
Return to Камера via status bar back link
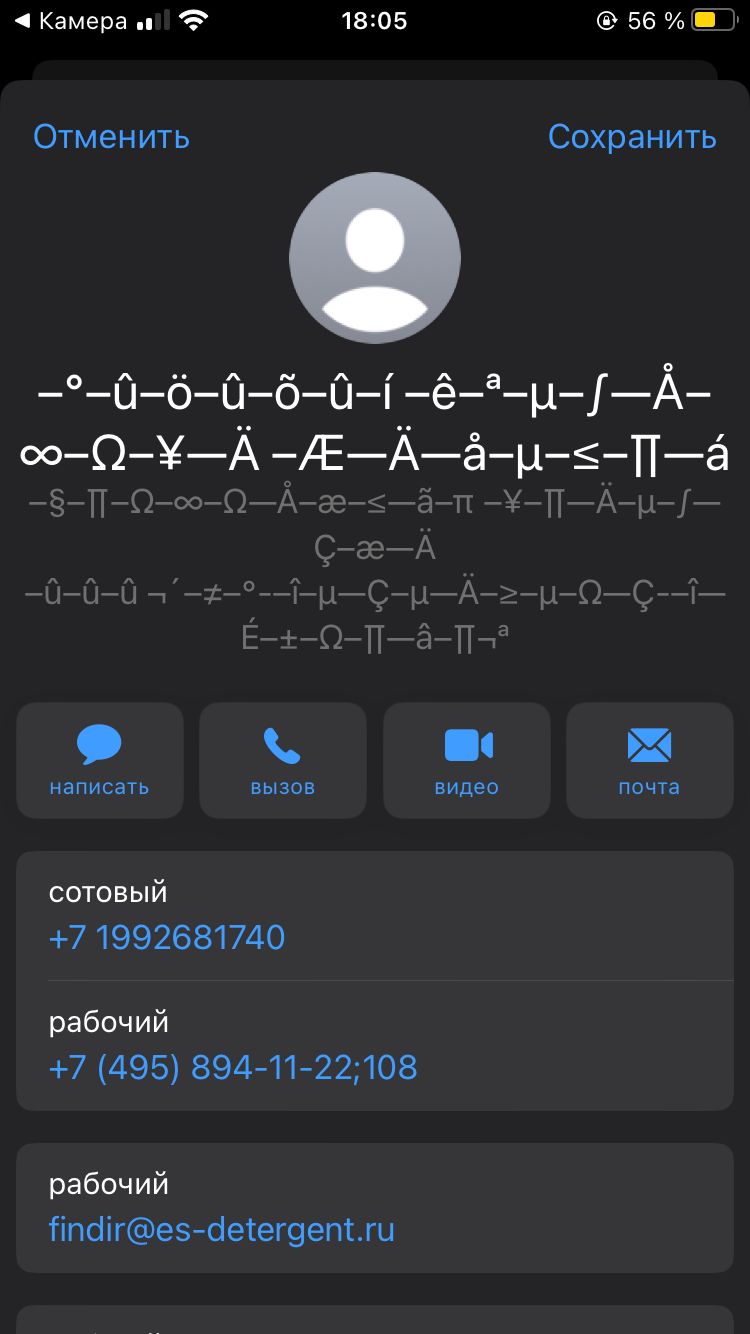pyautogui.click(x=70, y=21)
